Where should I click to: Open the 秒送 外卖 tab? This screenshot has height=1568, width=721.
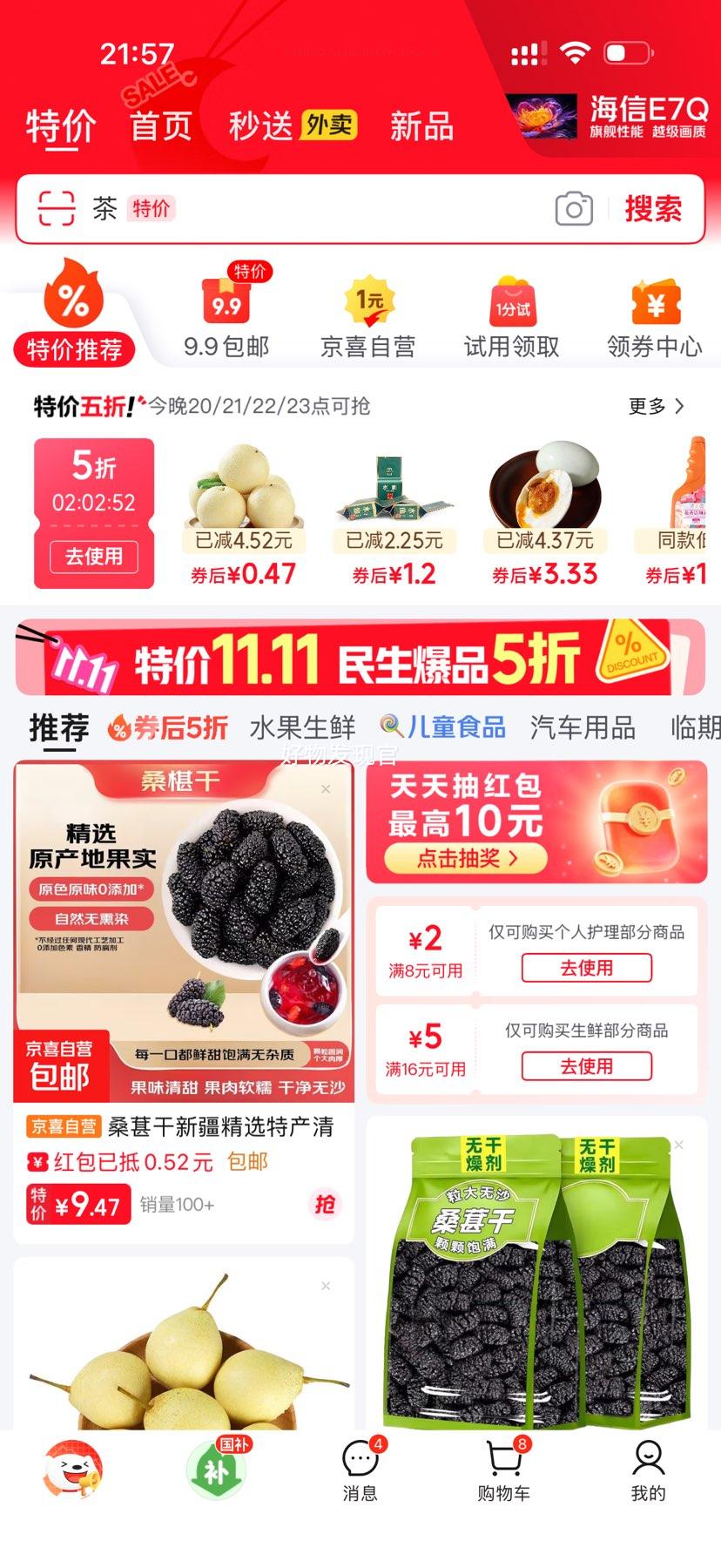tap(293, 127)
